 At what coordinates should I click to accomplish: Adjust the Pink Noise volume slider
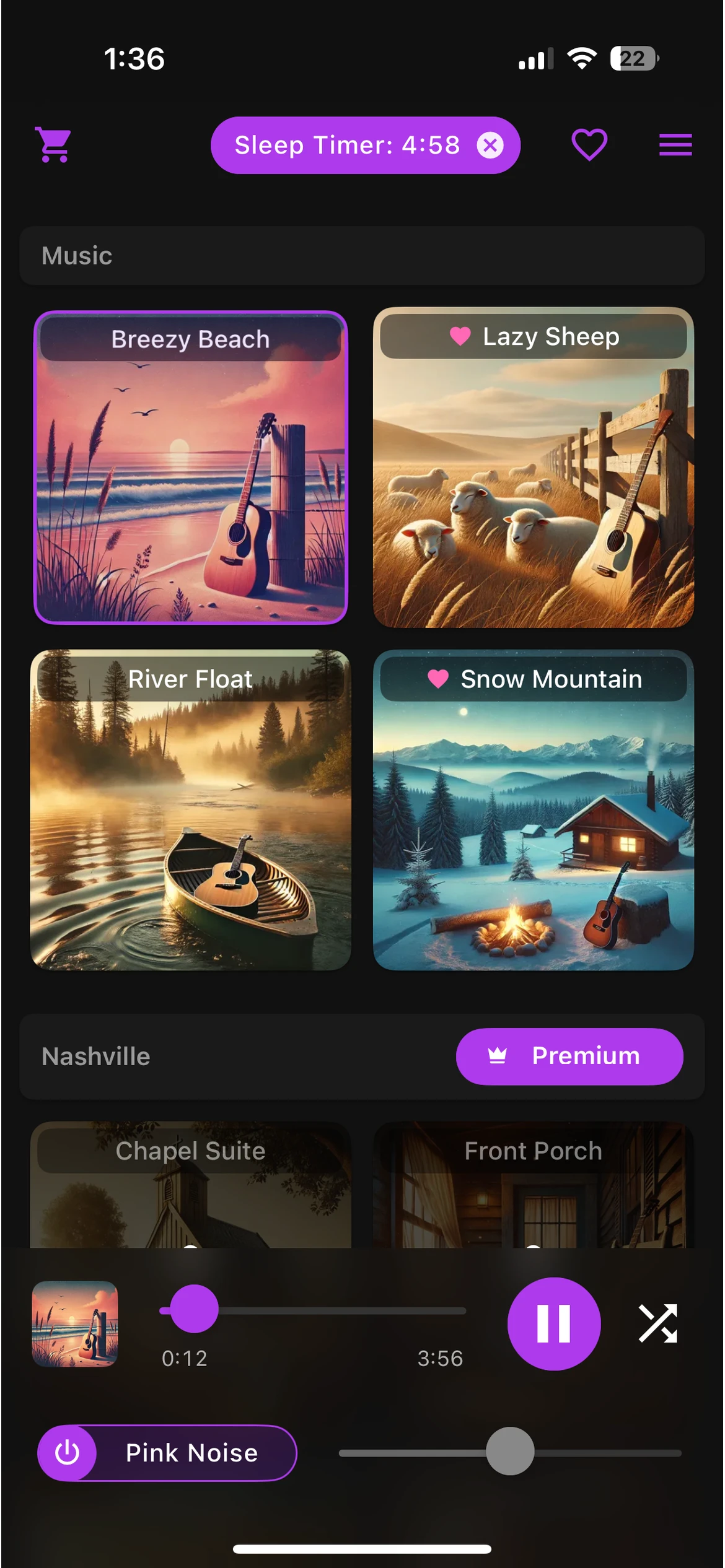[x=509, y=1452]
